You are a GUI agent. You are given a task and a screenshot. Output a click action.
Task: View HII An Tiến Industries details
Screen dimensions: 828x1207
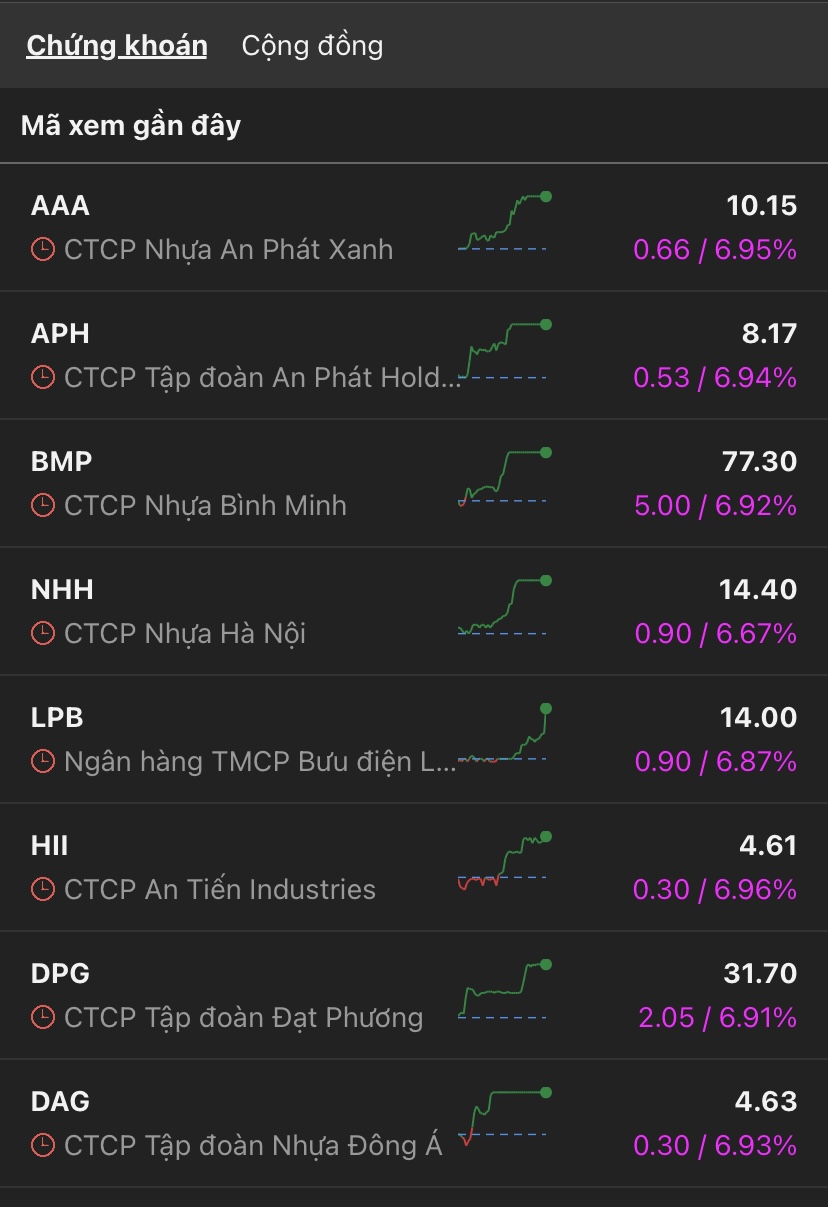pos(413,867)
